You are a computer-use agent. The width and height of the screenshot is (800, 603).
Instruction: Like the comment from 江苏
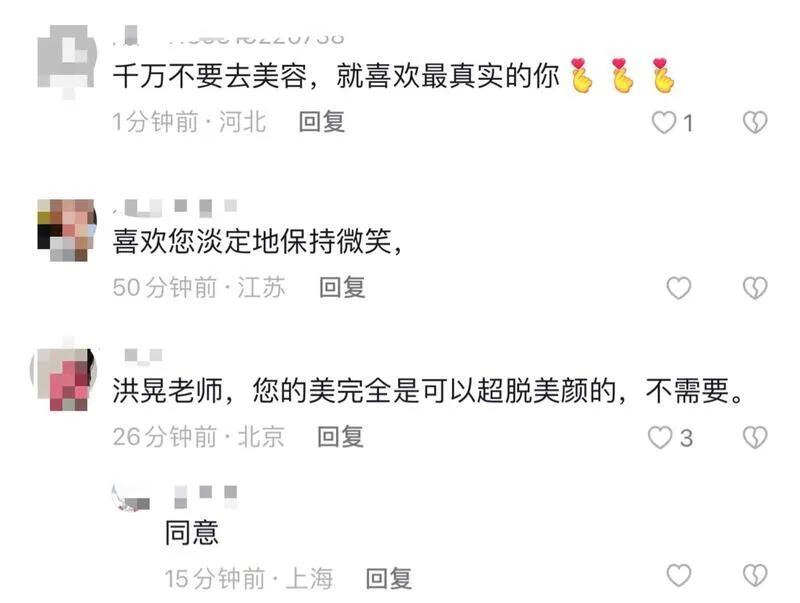click(x=679, y=288)
